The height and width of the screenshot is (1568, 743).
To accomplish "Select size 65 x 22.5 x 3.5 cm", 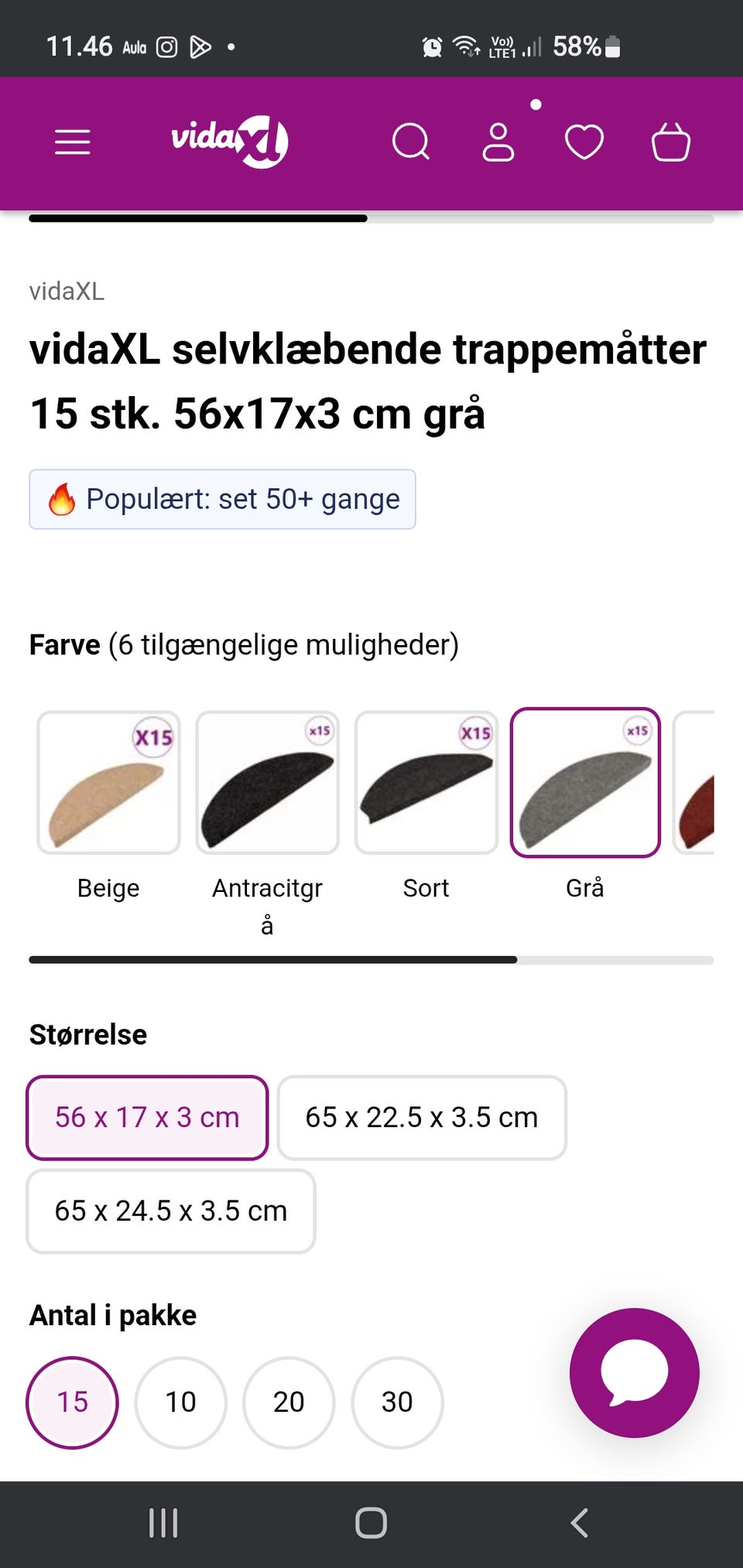I will coord(422,1117).
